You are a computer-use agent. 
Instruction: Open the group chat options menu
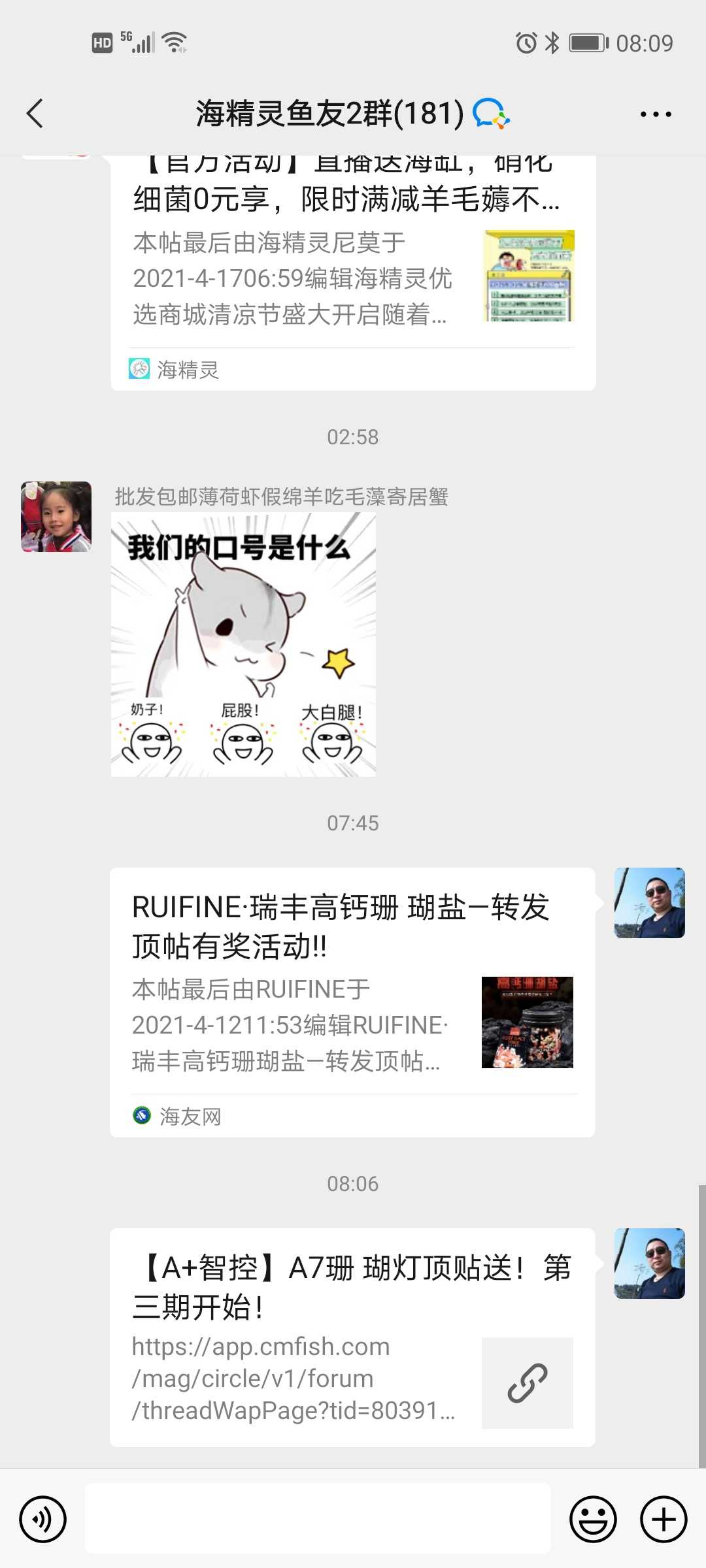(x=655, y=114)
